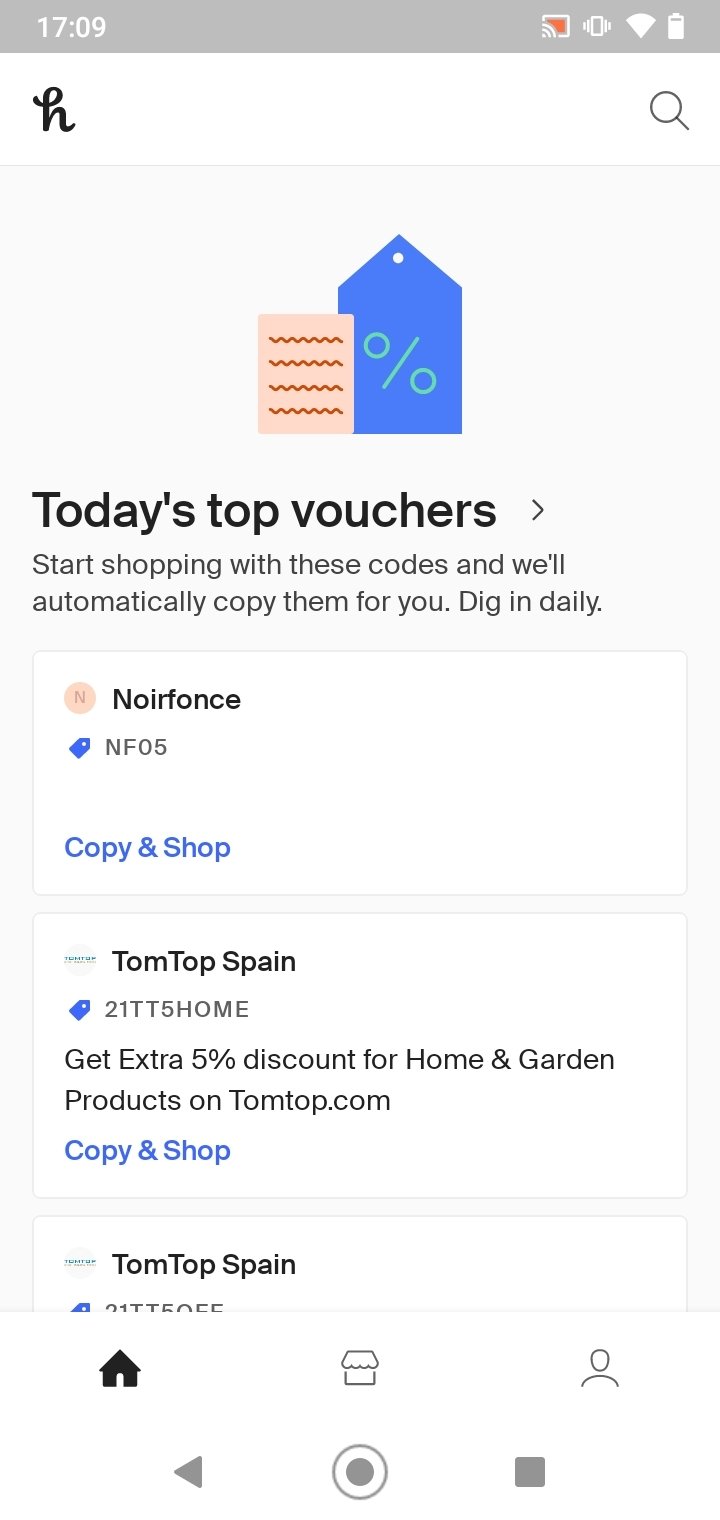This screenshot has width=720, height=1520.
Task: Switch to the Home tab
Action: (120, 1368)
